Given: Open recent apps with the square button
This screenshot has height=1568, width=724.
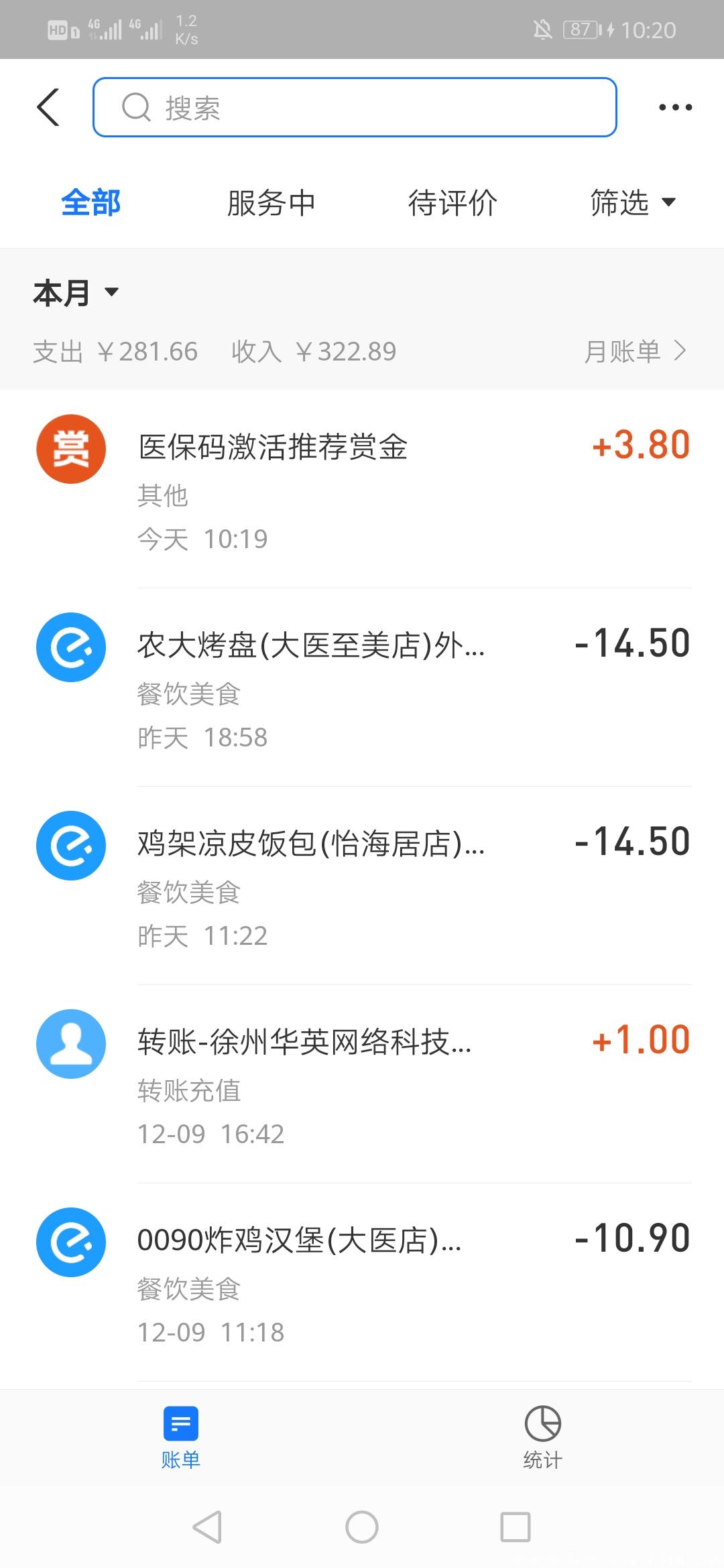Looking at the screenshot, I should [x=516, y=1527].
